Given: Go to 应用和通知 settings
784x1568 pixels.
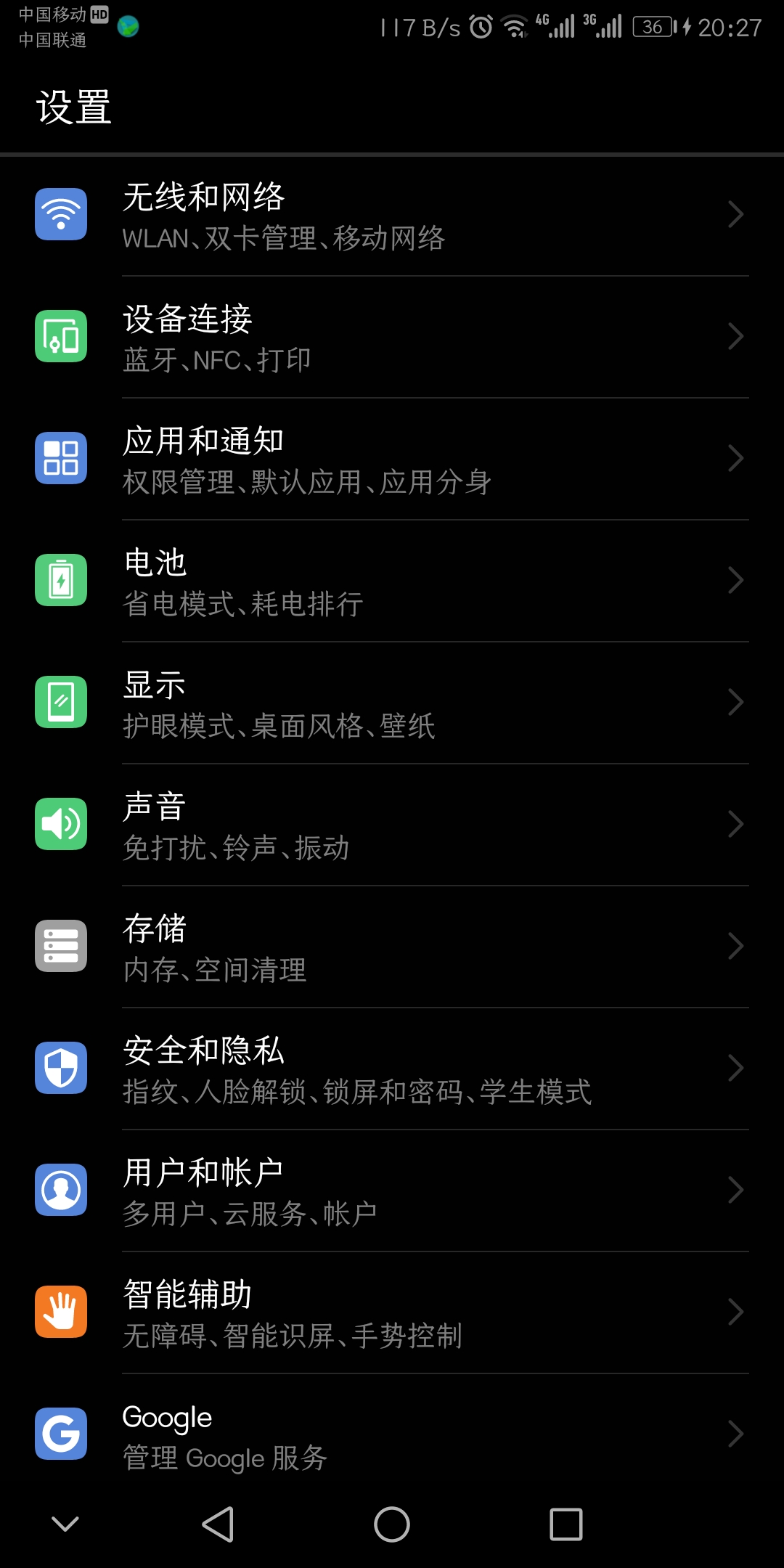Looking at the screenshot, I should click(392, 459).
